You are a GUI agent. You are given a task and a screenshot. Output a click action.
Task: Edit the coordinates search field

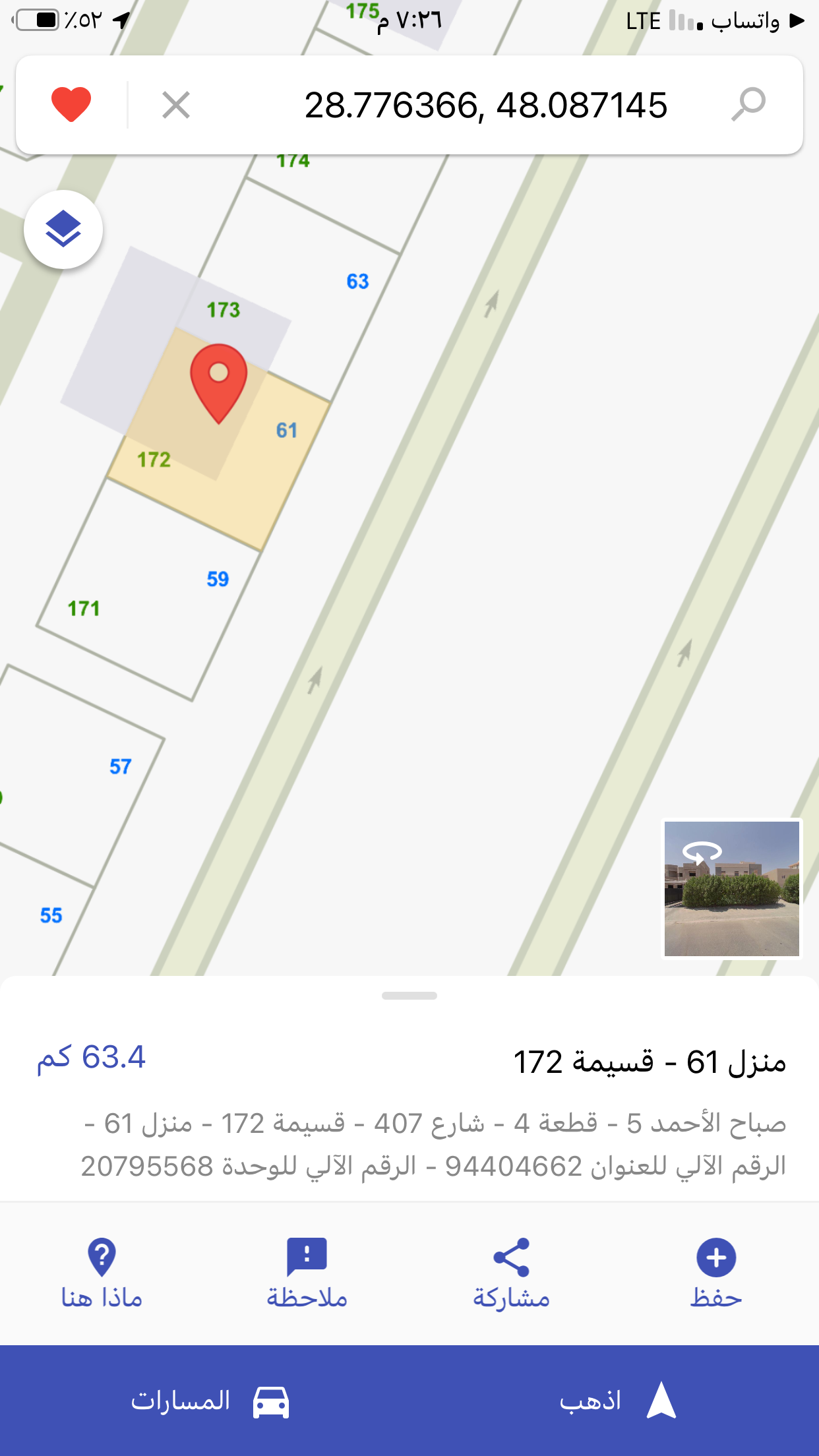[x=485, y=106]
